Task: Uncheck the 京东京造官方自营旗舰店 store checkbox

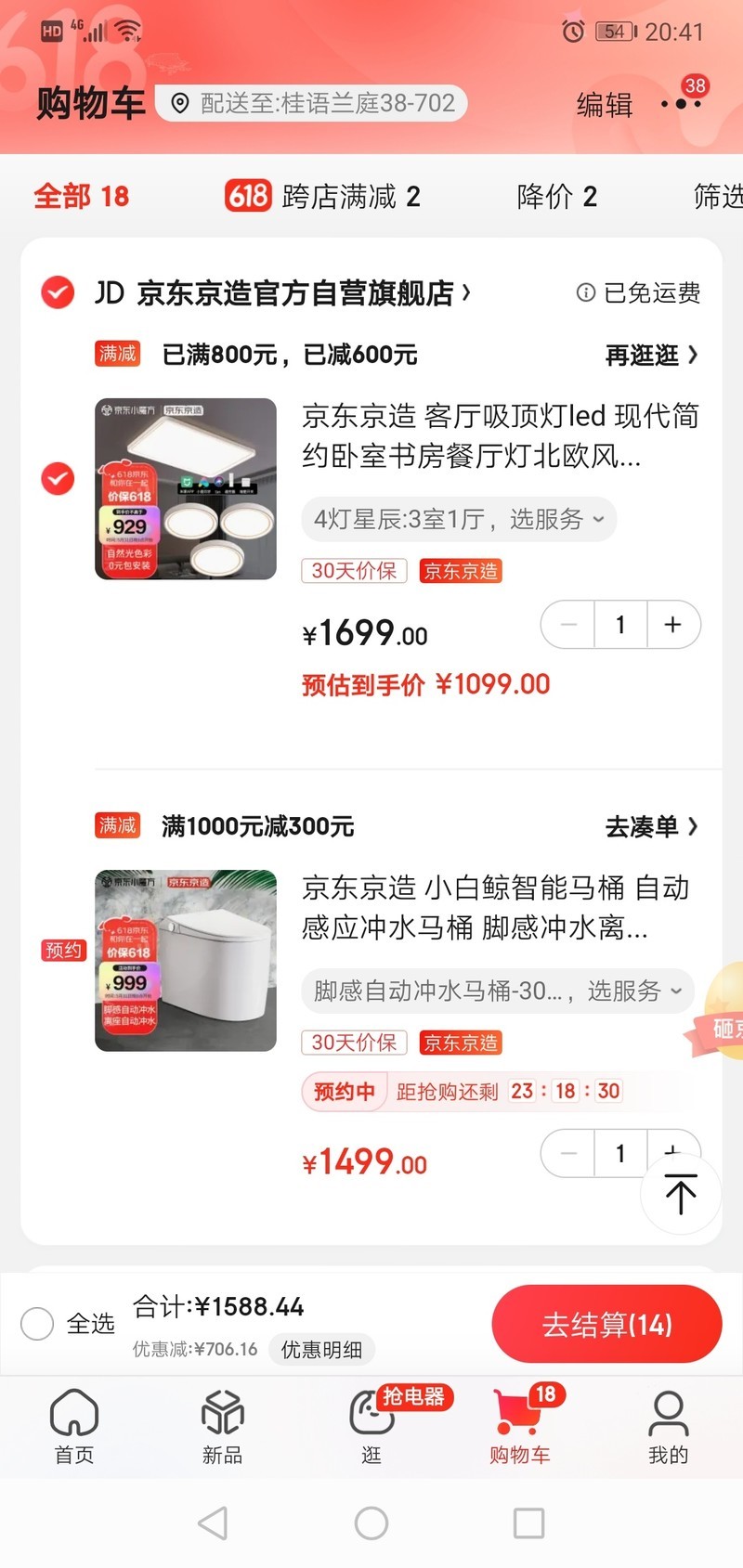Action: (58, 292)
